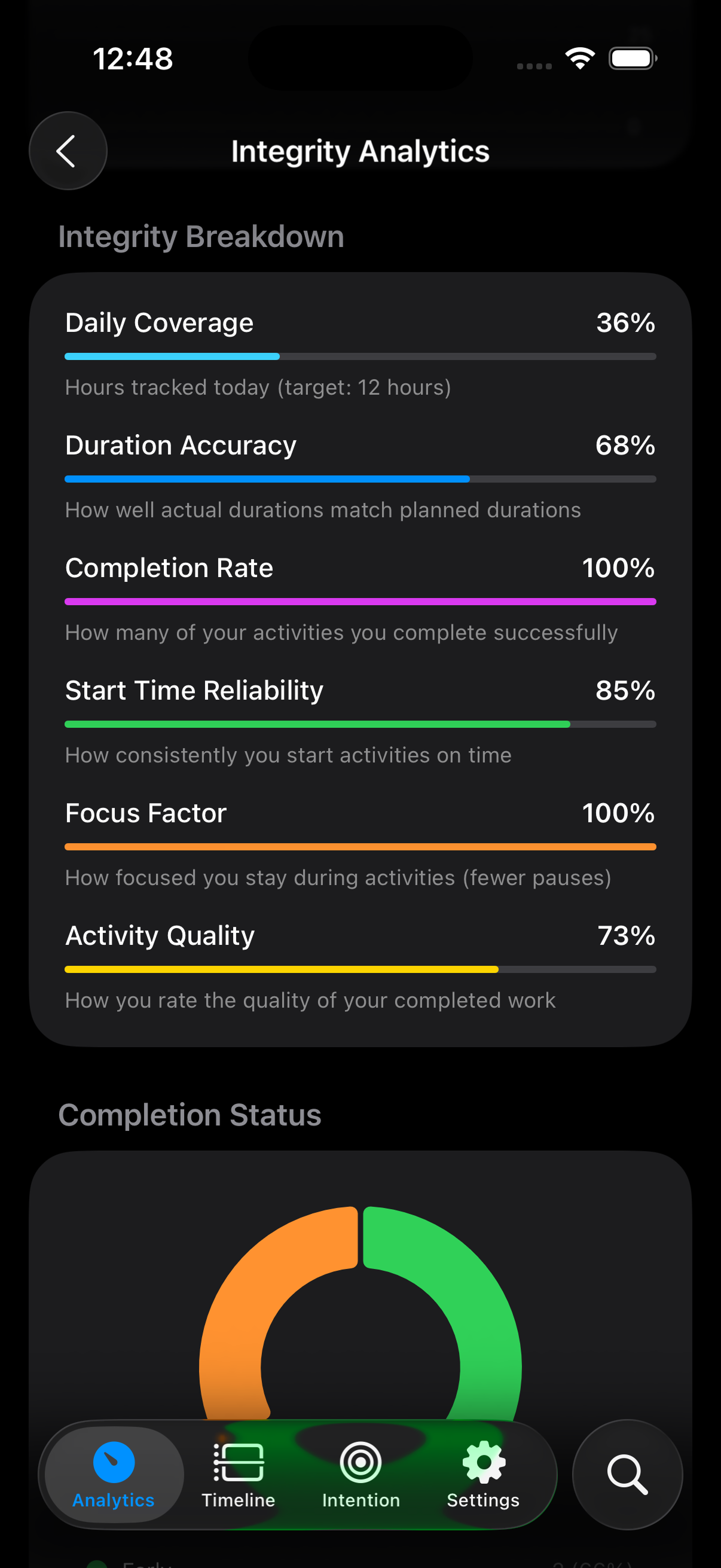
Task: Go back from Integrity Analytics
Action: (x=68, y=150)
